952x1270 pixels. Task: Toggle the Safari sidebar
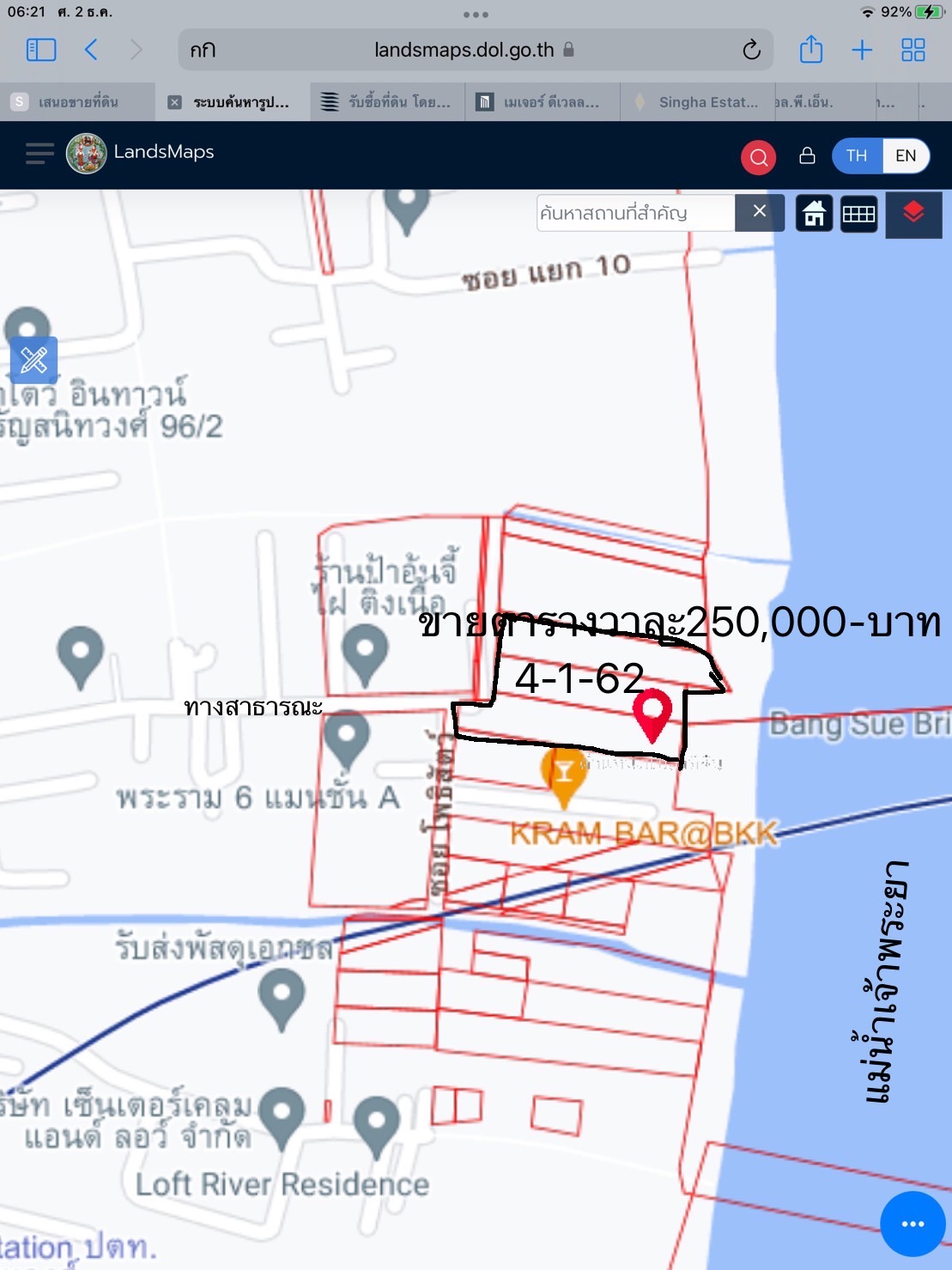click(41, 50)
